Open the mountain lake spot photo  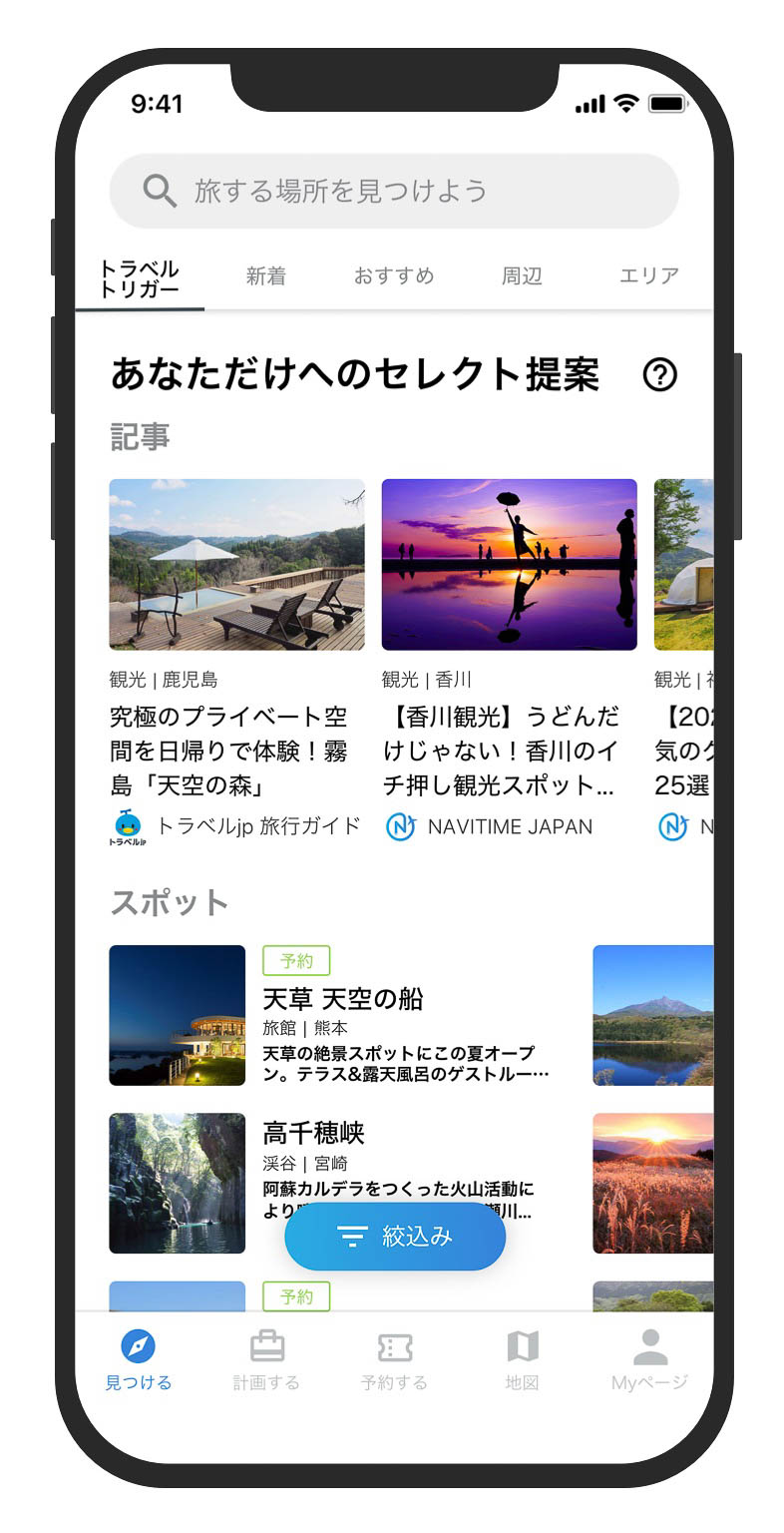(x=652, y=1015)
